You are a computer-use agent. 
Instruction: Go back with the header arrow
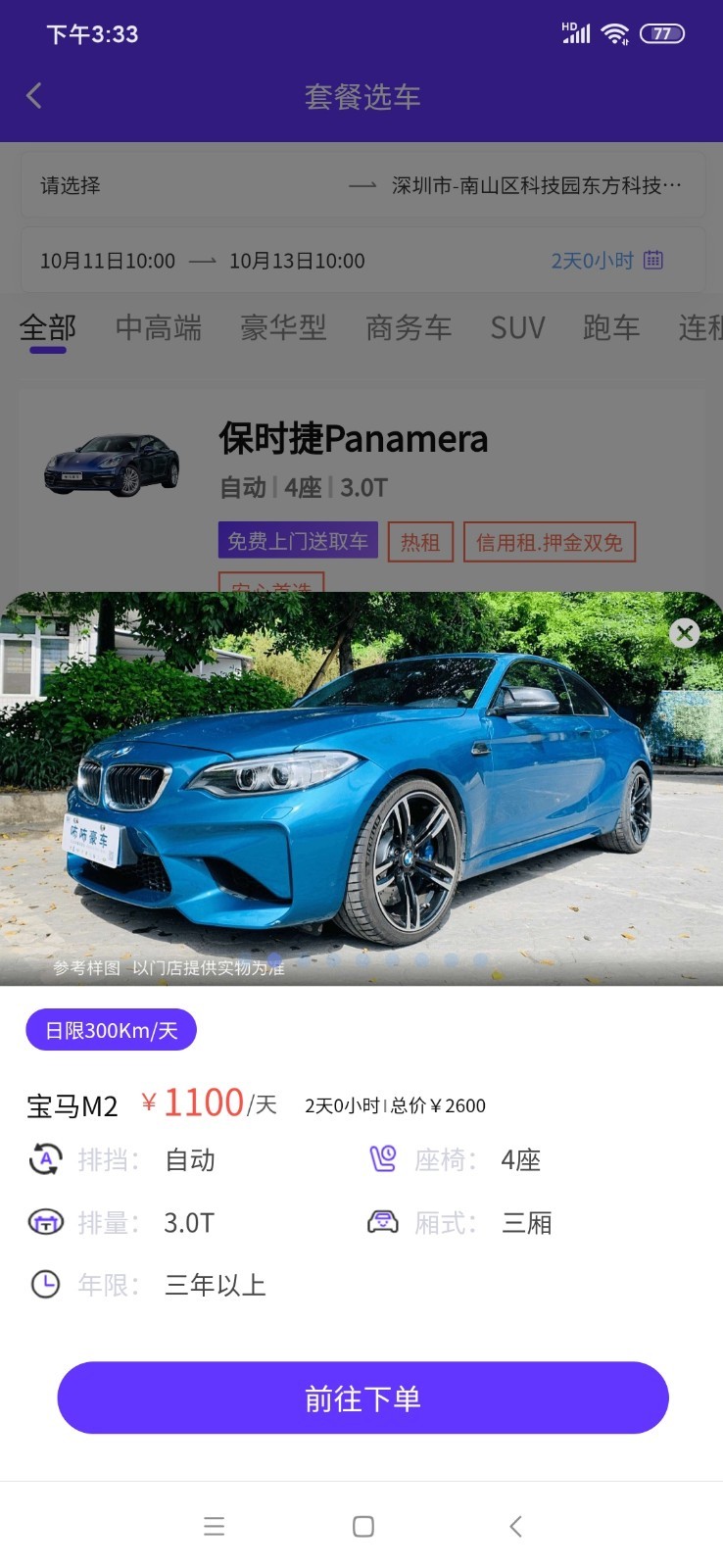(34, 96)
